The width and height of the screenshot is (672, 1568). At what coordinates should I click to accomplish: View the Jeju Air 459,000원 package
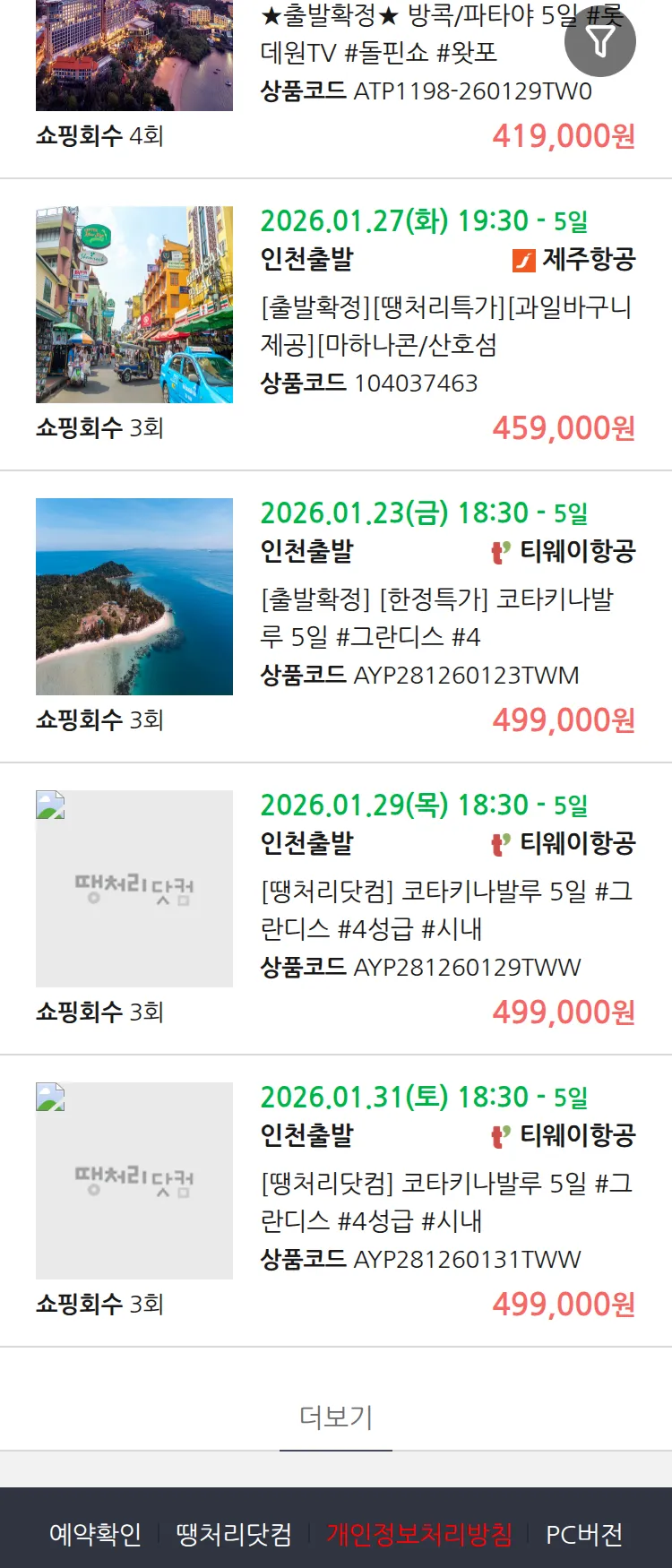(x=445, y=326)
